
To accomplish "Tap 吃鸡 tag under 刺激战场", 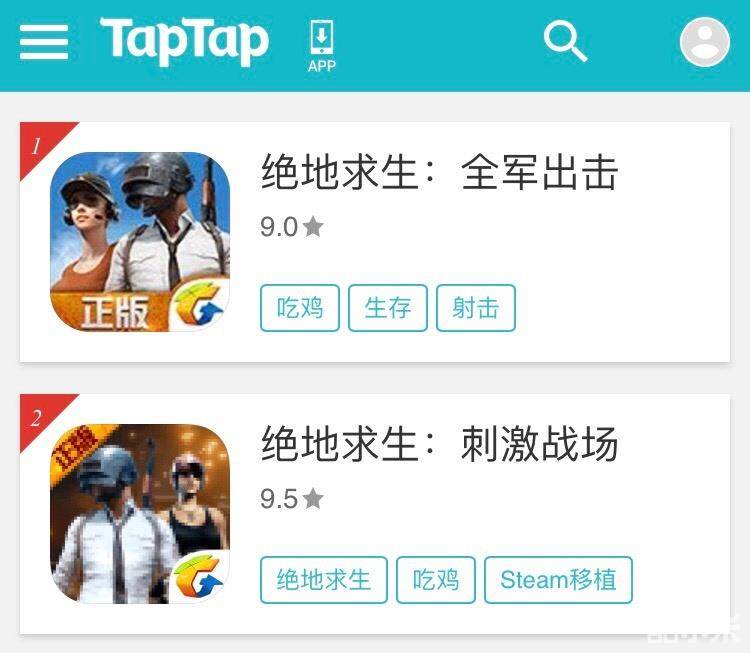I will [x=436, y=580].
